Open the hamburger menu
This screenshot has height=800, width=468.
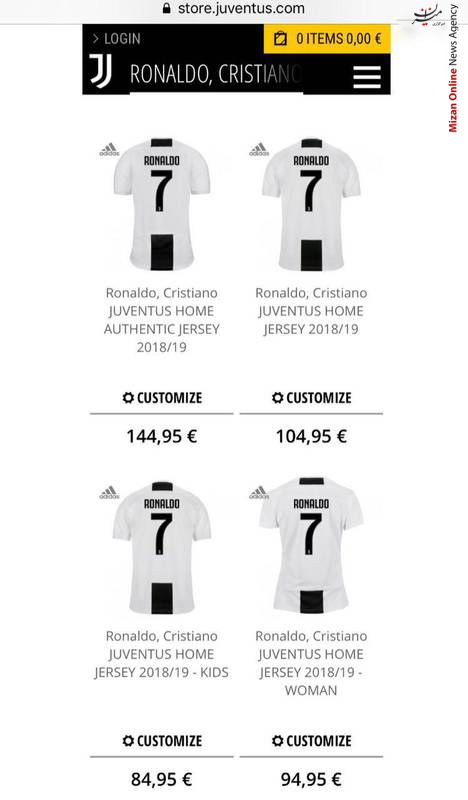(367, 78)
